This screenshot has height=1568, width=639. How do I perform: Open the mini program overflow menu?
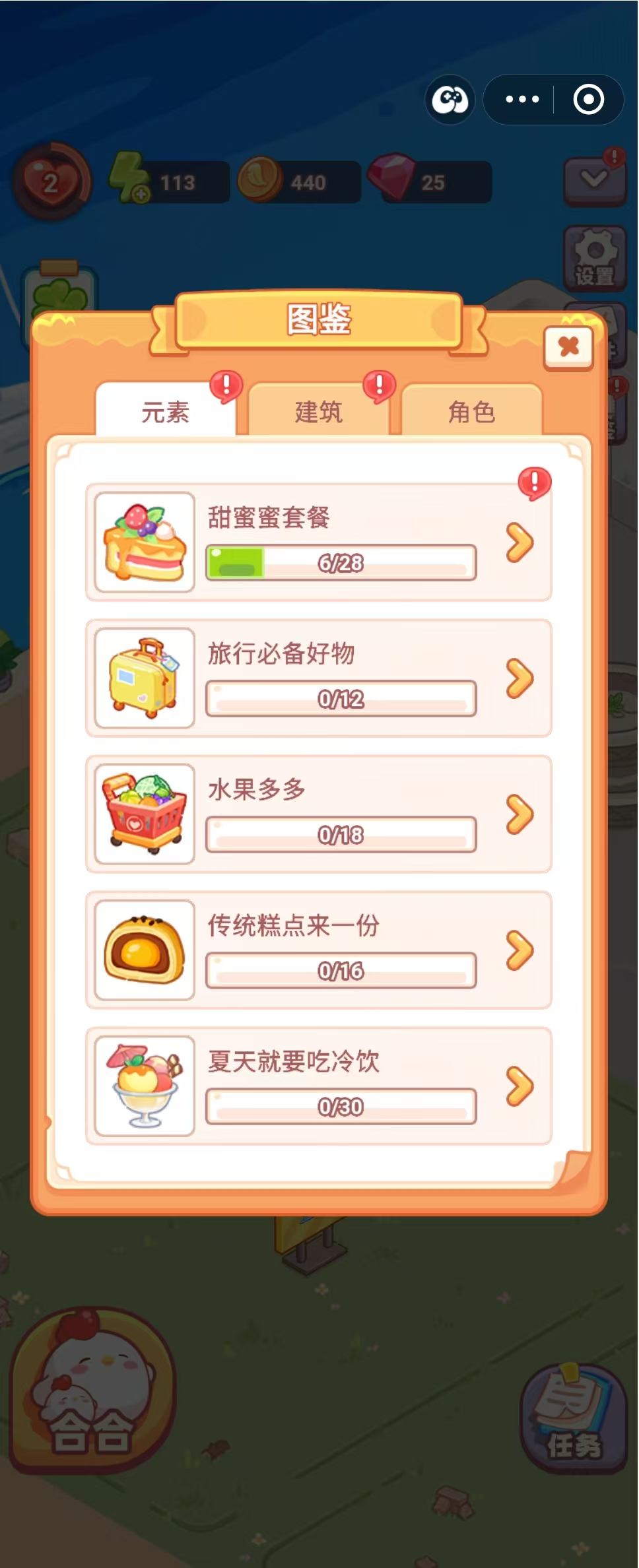pos(522,100)
